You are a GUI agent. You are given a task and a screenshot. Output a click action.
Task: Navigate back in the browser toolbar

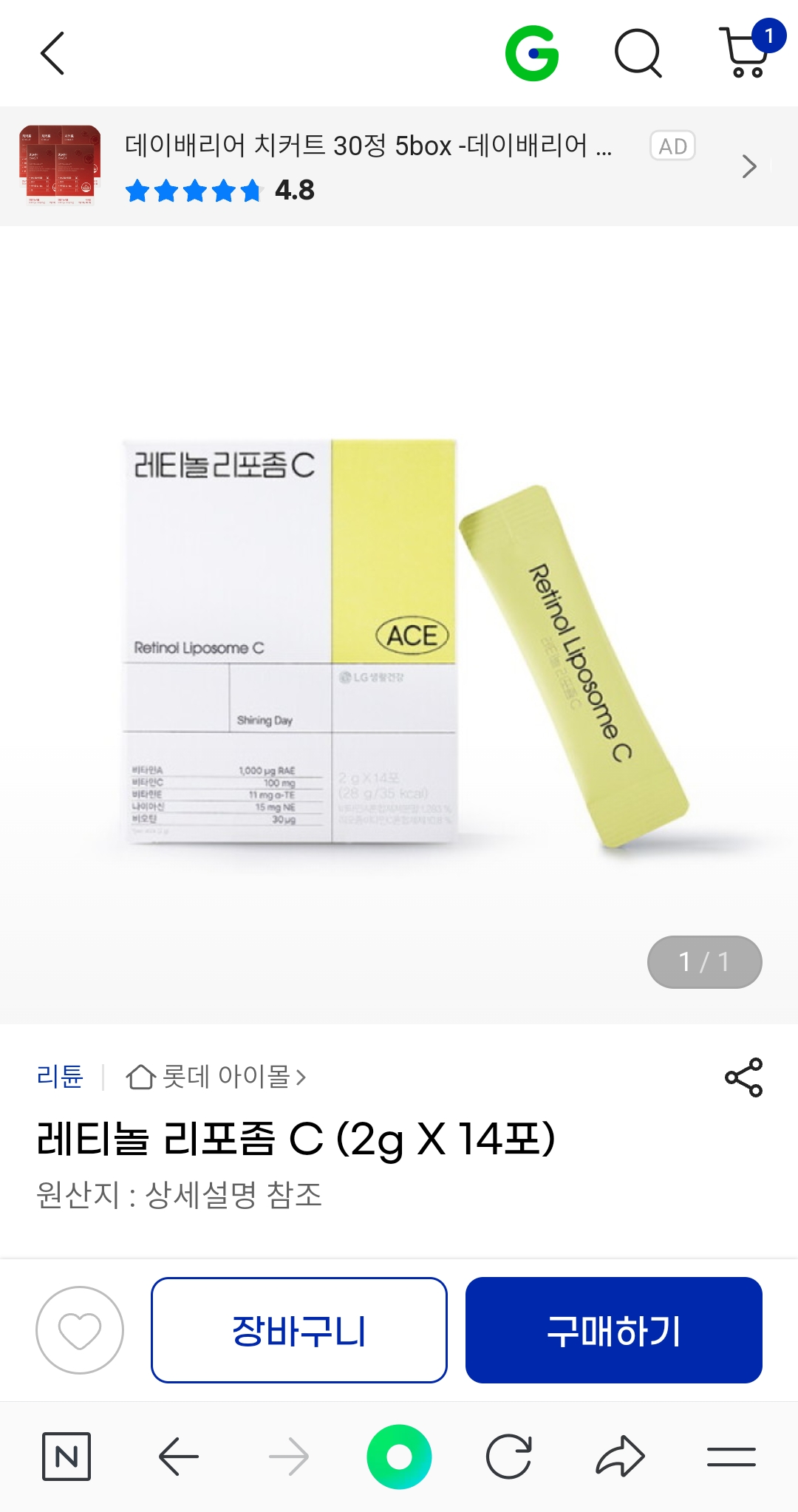[178, 1457]
